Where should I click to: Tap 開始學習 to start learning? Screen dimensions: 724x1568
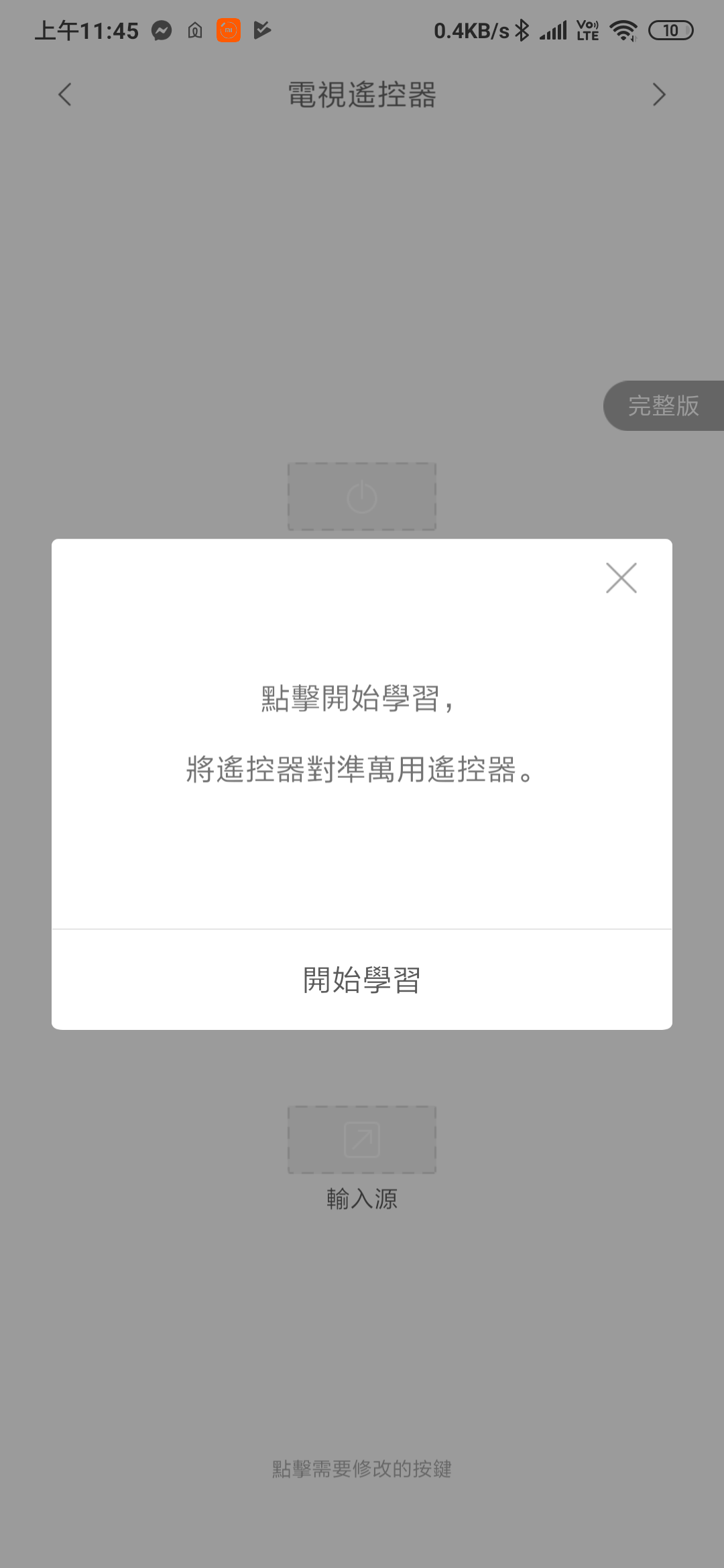[362, 980]
